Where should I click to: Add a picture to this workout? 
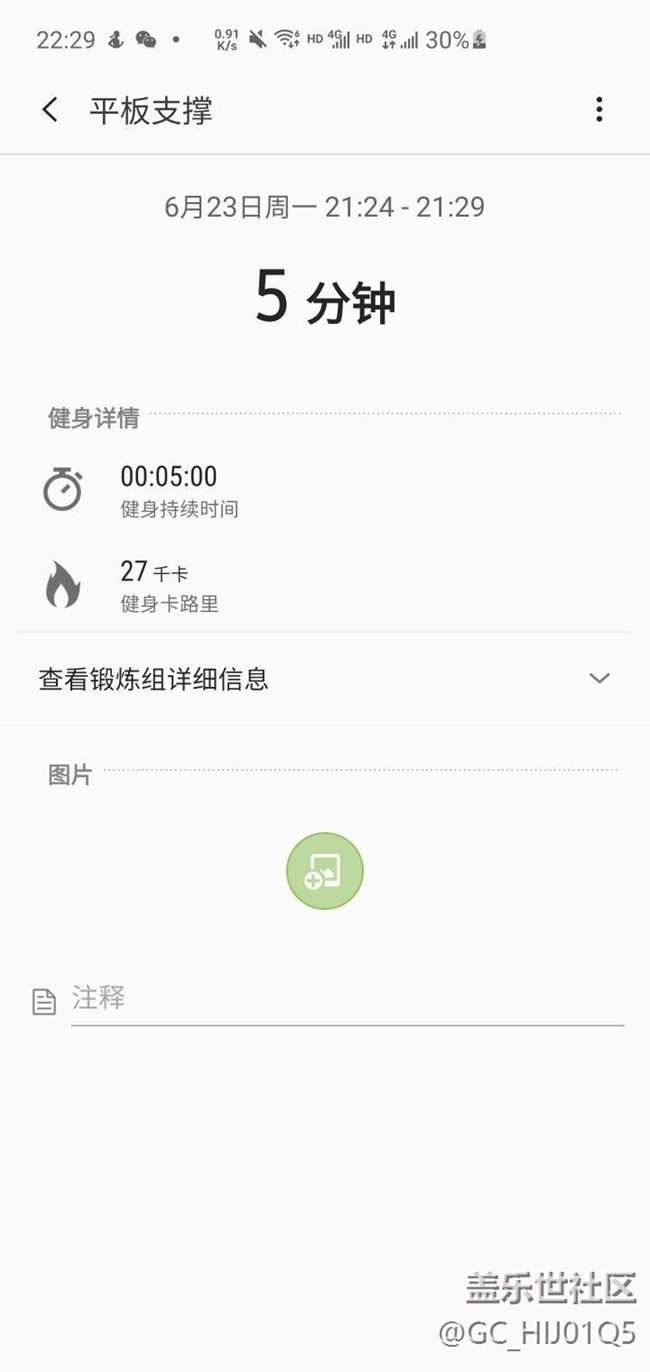[324, 871]
